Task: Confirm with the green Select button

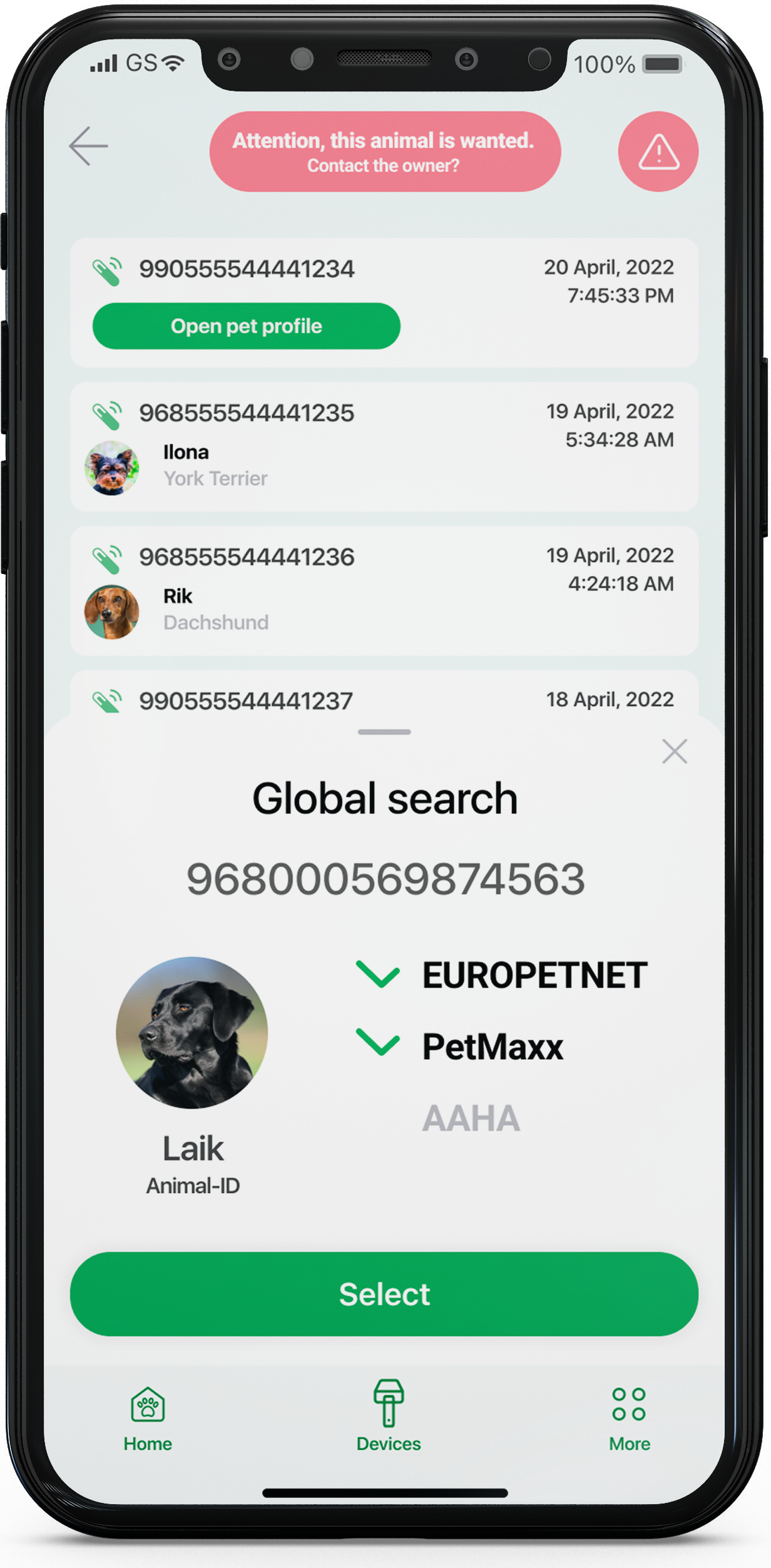Action: click(384, 1294)
